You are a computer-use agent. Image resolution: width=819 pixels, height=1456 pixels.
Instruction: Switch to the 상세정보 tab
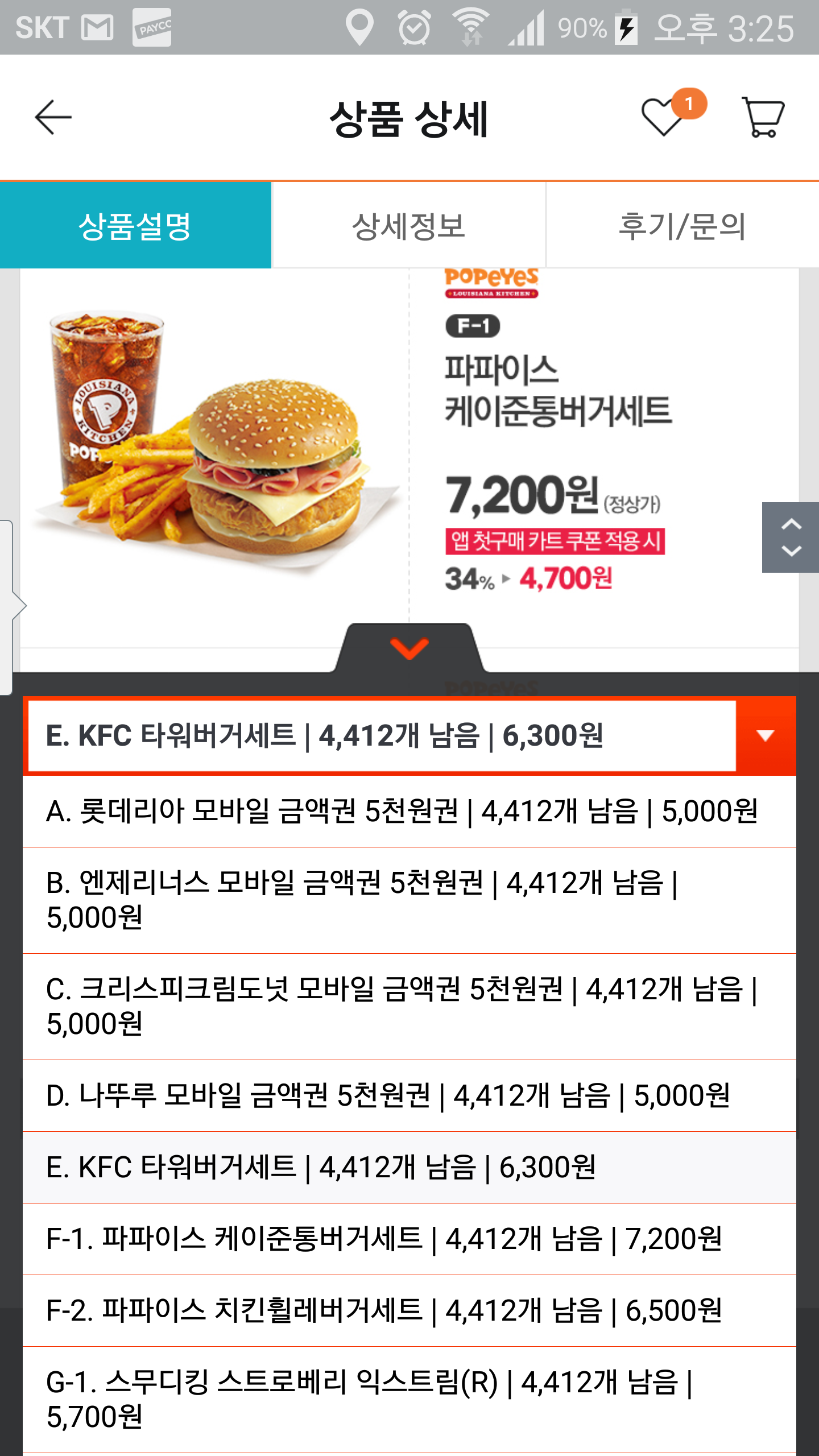coord(408,226)
